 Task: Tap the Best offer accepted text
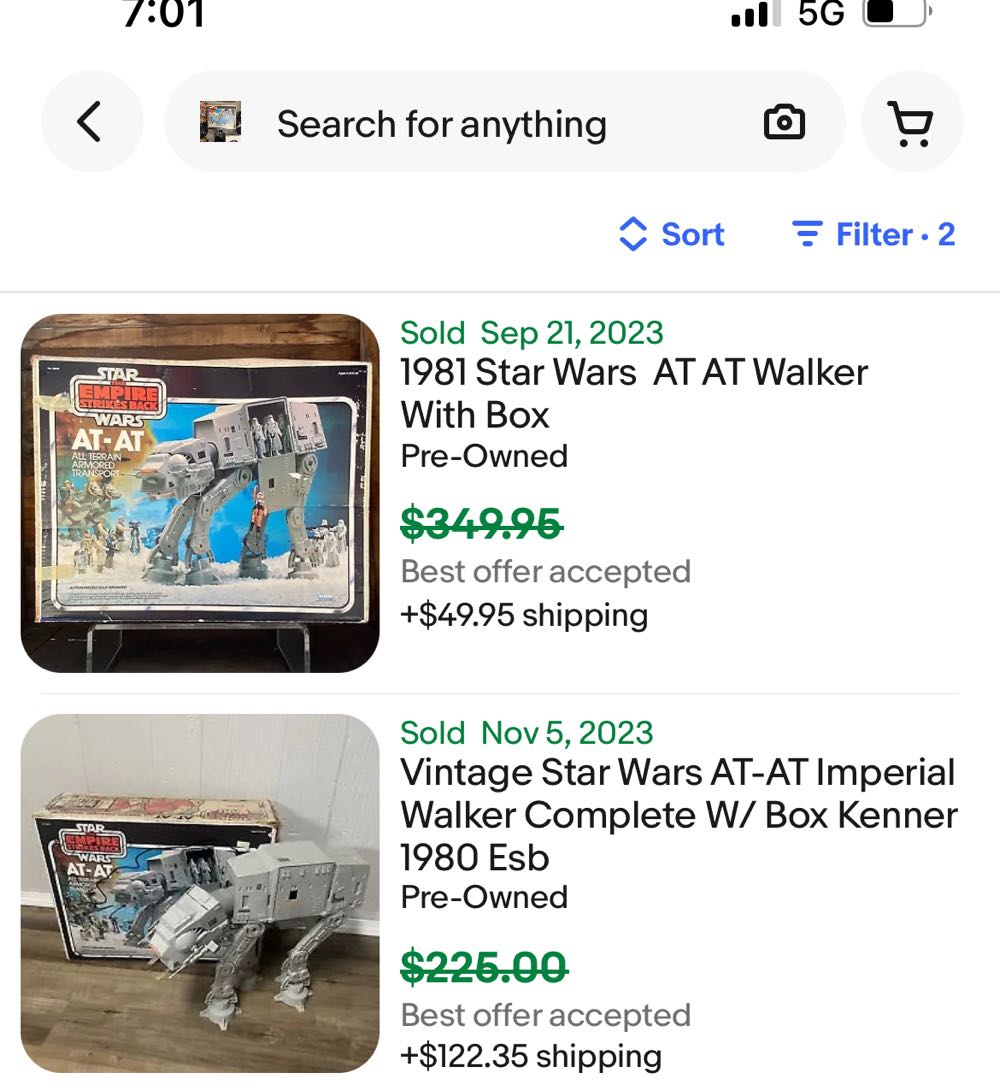pos(545,571)
